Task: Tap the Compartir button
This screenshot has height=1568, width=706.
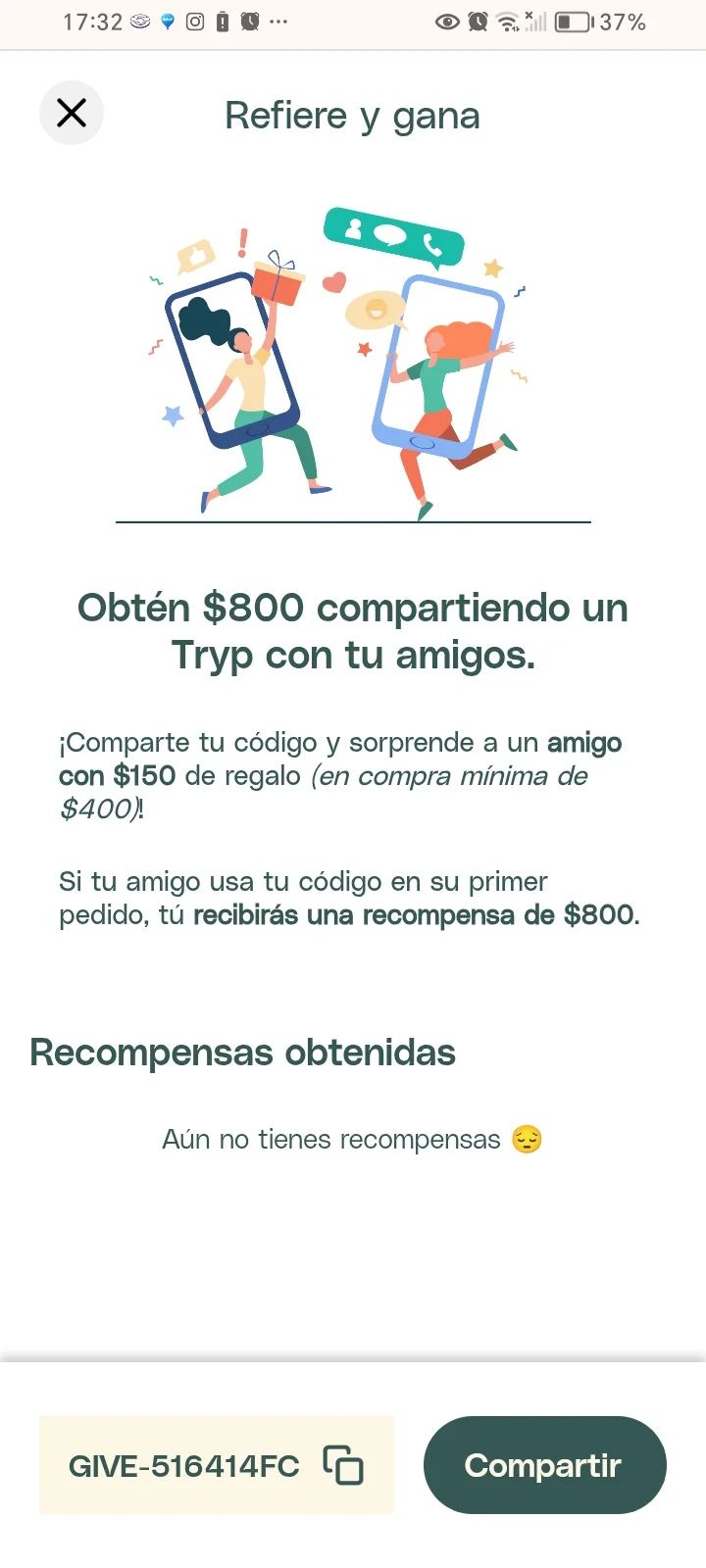Action: pos(544,1465)
